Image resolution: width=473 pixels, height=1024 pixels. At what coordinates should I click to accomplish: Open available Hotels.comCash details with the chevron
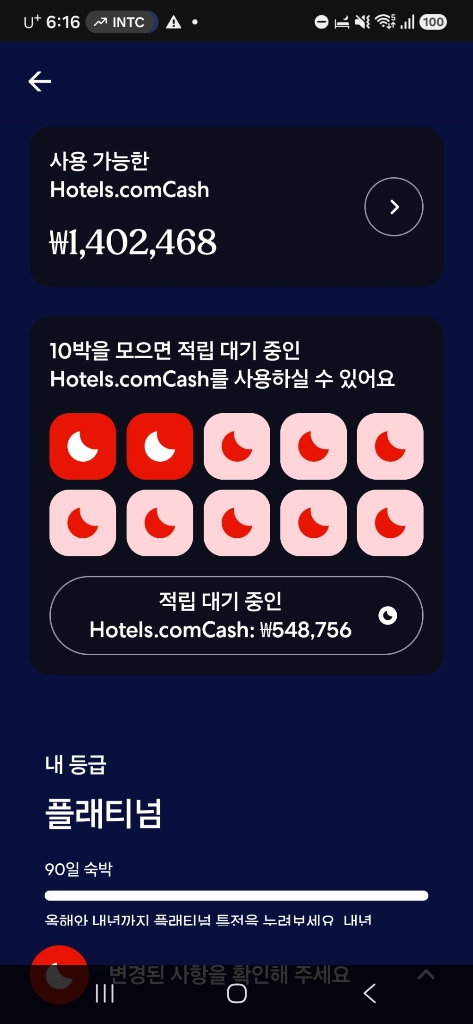click(x=393, y=207)
